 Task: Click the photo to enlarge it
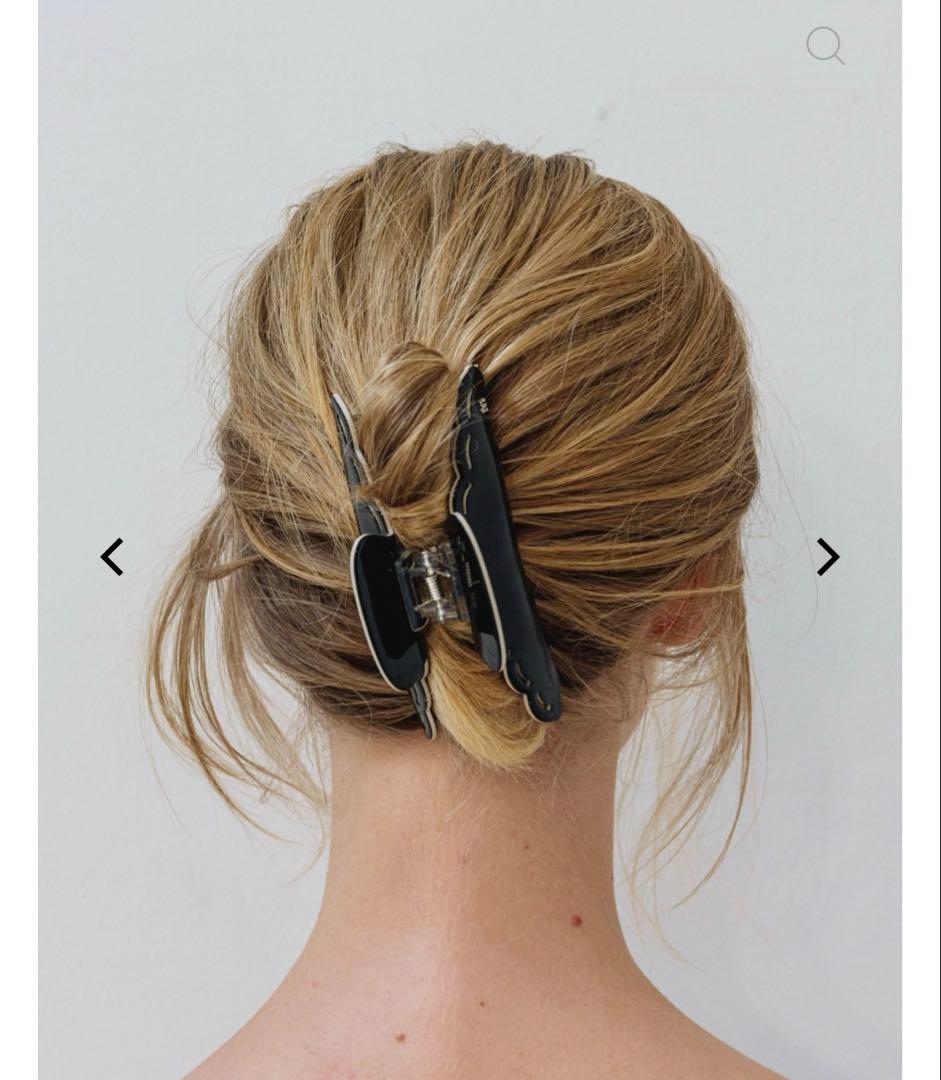point(470,540)
